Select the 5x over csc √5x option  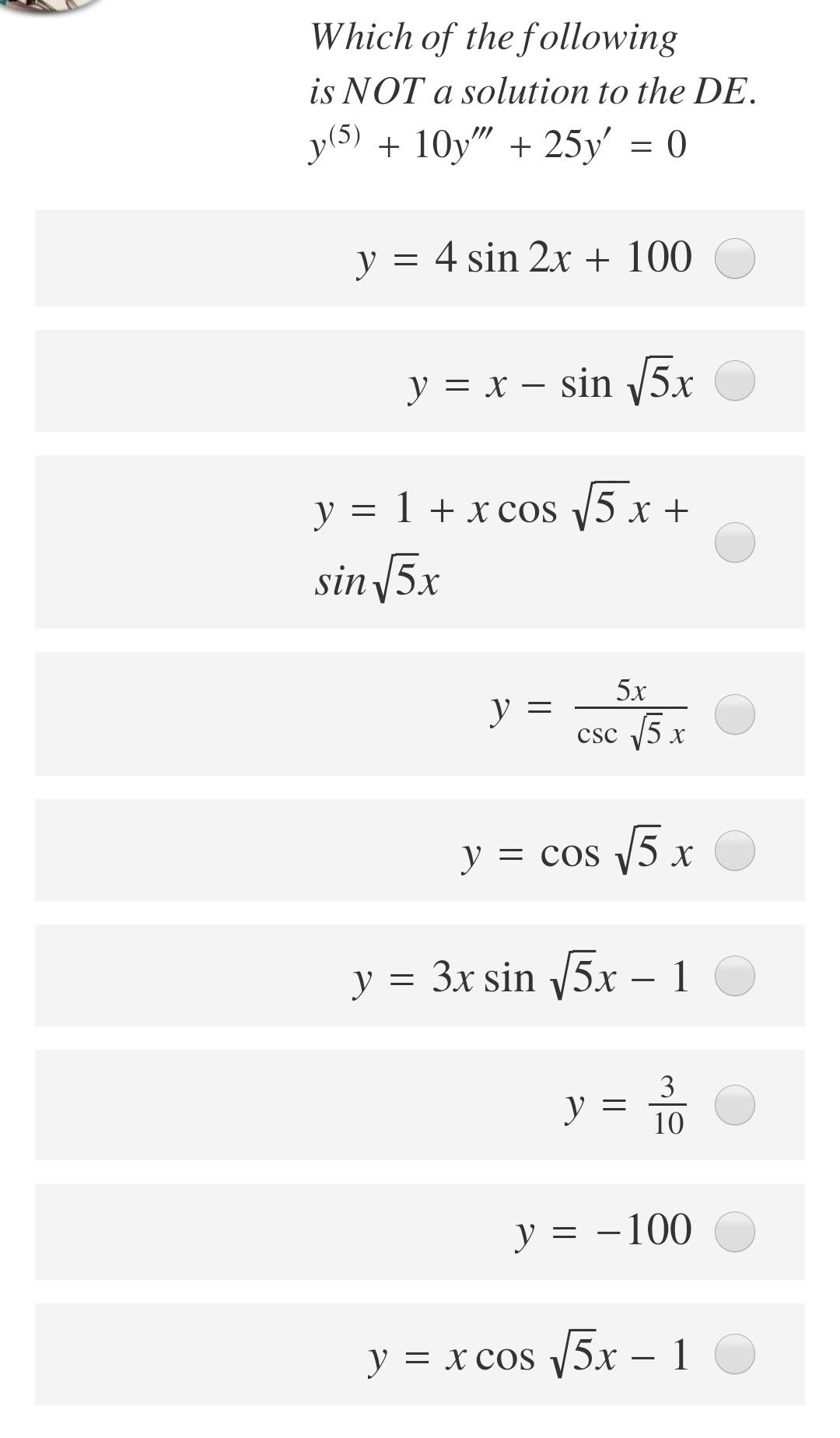tap(734, 714)
